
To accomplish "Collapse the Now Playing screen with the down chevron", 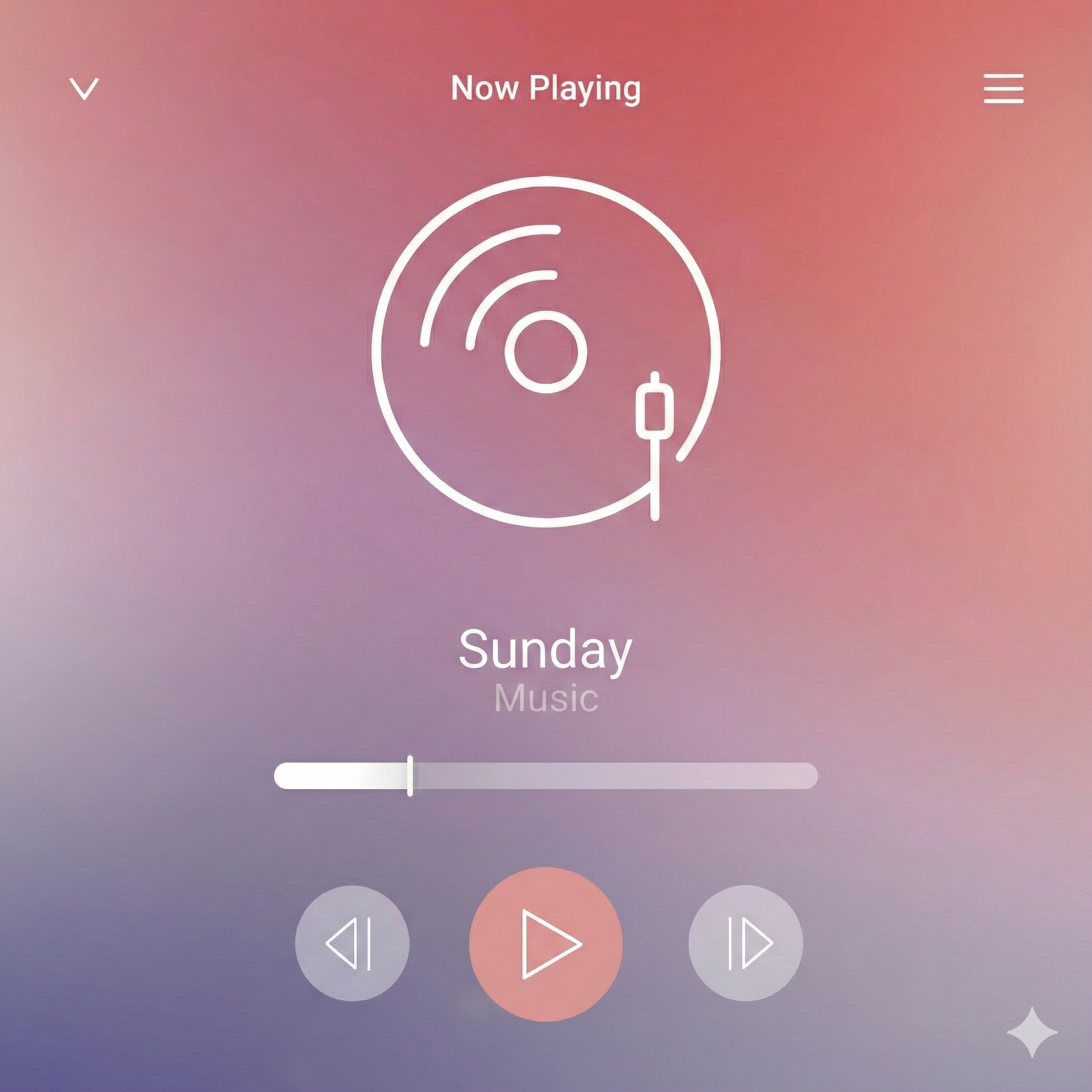I will [x=84, y=89].
